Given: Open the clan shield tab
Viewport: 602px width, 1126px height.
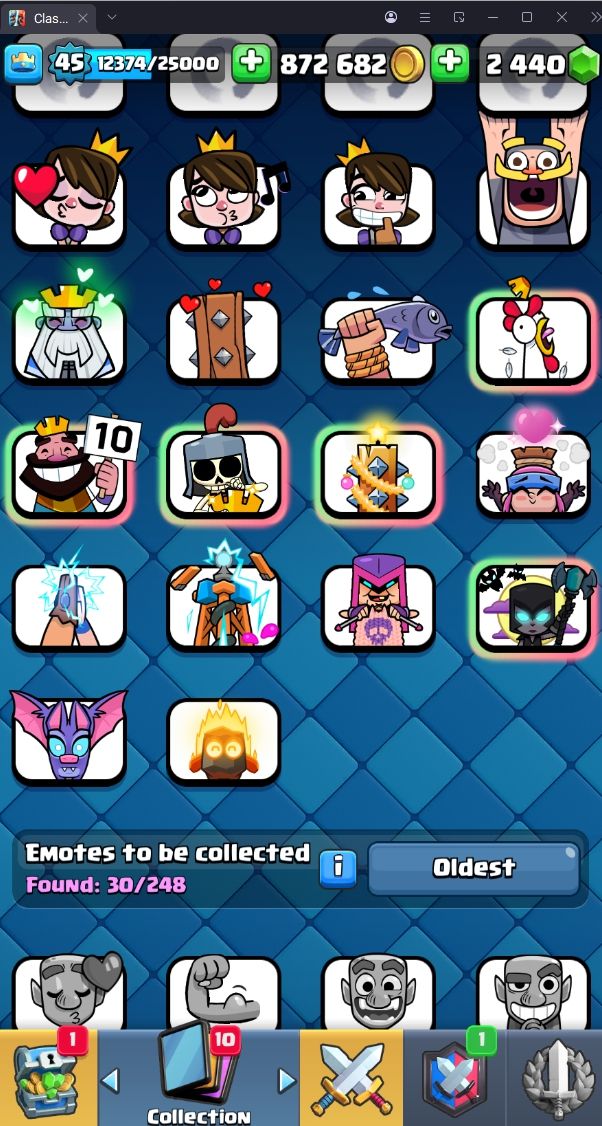Looking at the screenshot, I should point(455,1078).
